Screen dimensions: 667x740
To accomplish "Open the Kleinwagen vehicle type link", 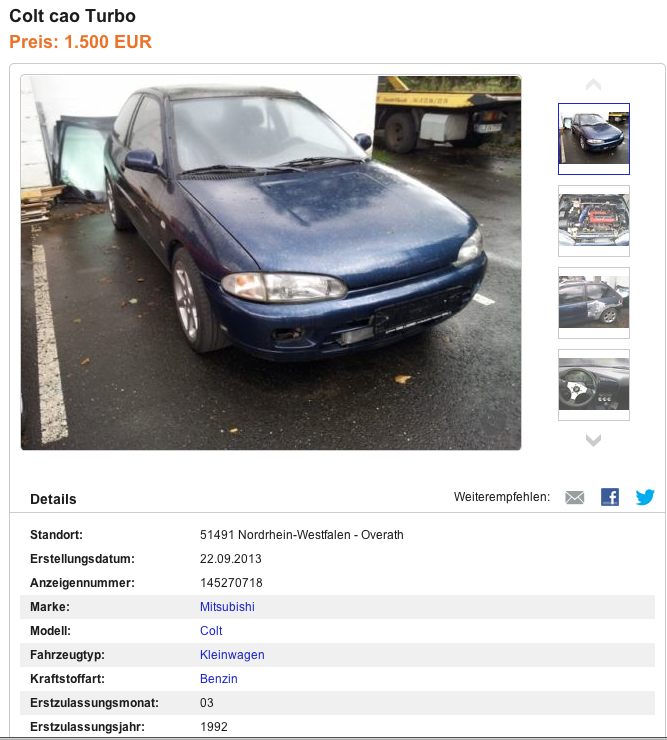I will tap(232, 655).
